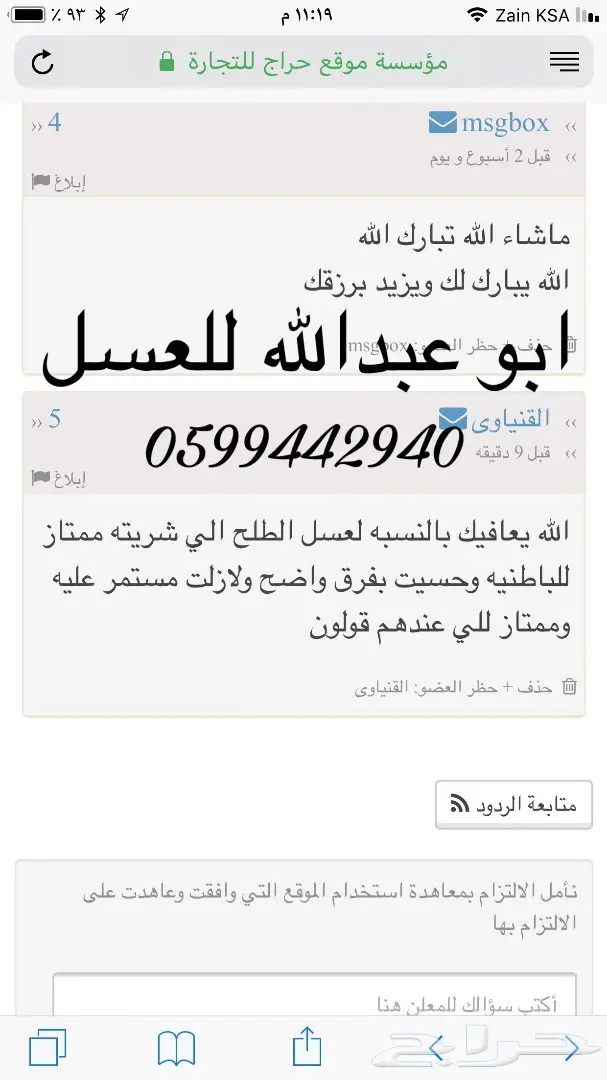Focus the question field for the advertiser
This screenshot has height=1080, width=607.
pos(314,1000)
